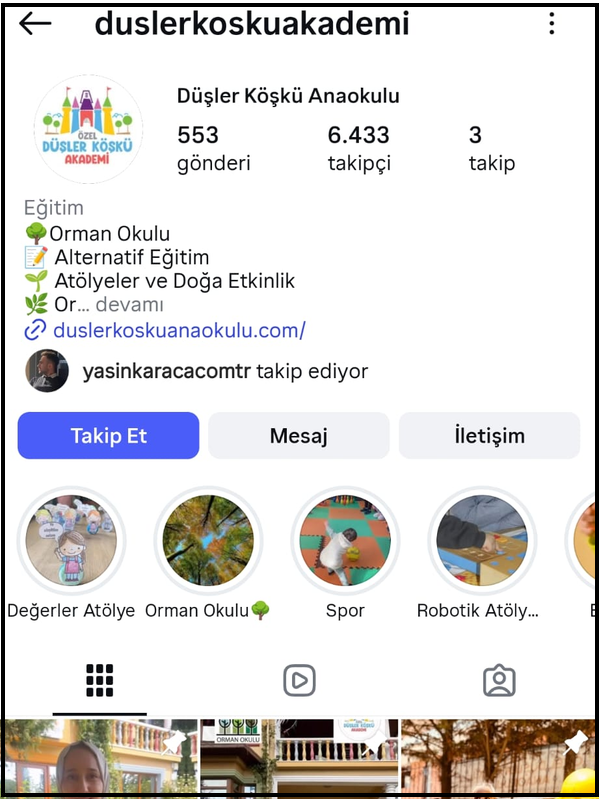Image resolution: width=600 pixels, height=800 pixels.
Task: Open the profile picture of Düşler Köşkü
Action: tap(88, 129)
